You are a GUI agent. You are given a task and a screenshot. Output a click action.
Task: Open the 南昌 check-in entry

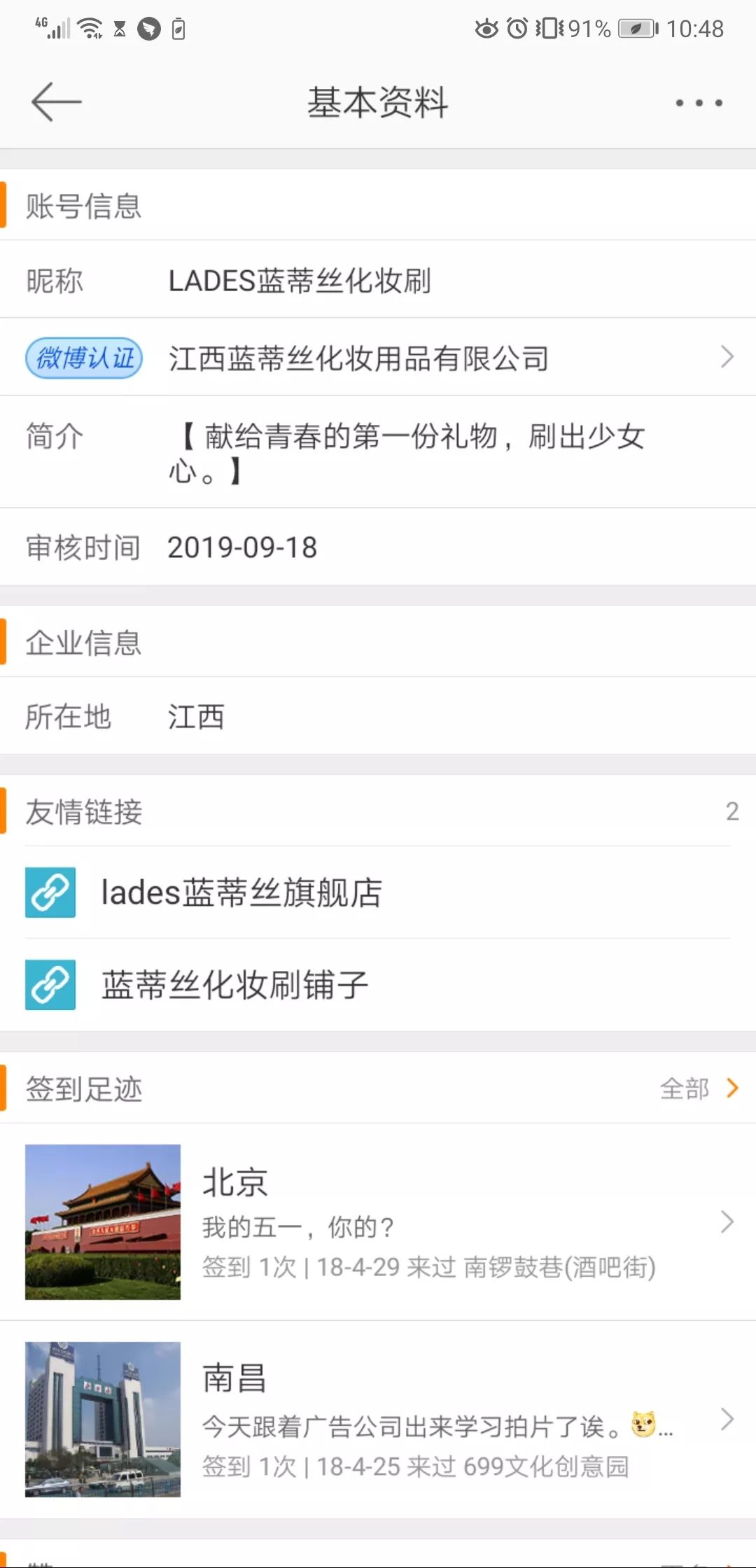378,1420
